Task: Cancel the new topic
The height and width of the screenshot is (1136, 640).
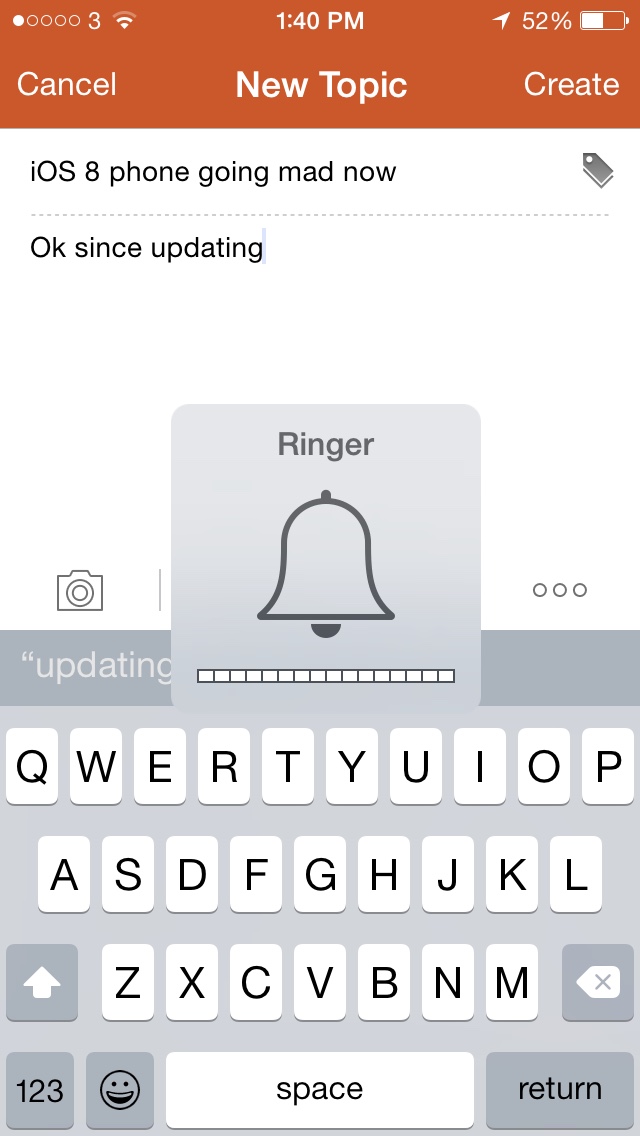Action: (x=67, y=85)
